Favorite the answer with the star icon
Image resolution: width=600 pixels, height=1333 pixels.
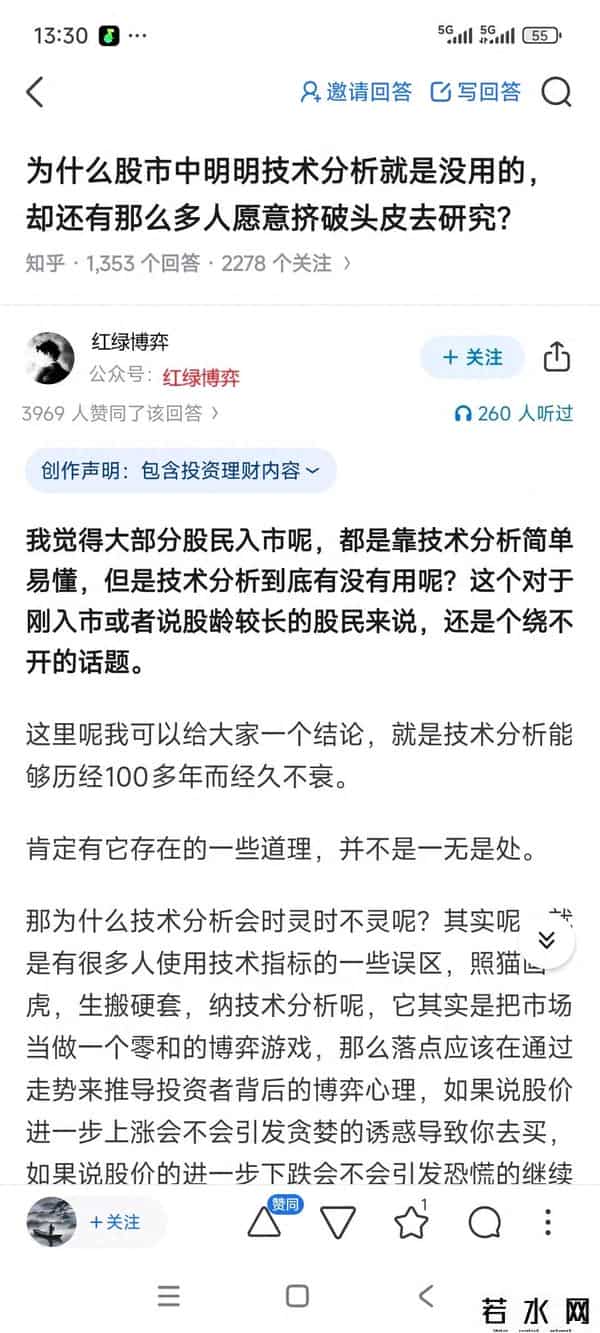coord(411,1222)
